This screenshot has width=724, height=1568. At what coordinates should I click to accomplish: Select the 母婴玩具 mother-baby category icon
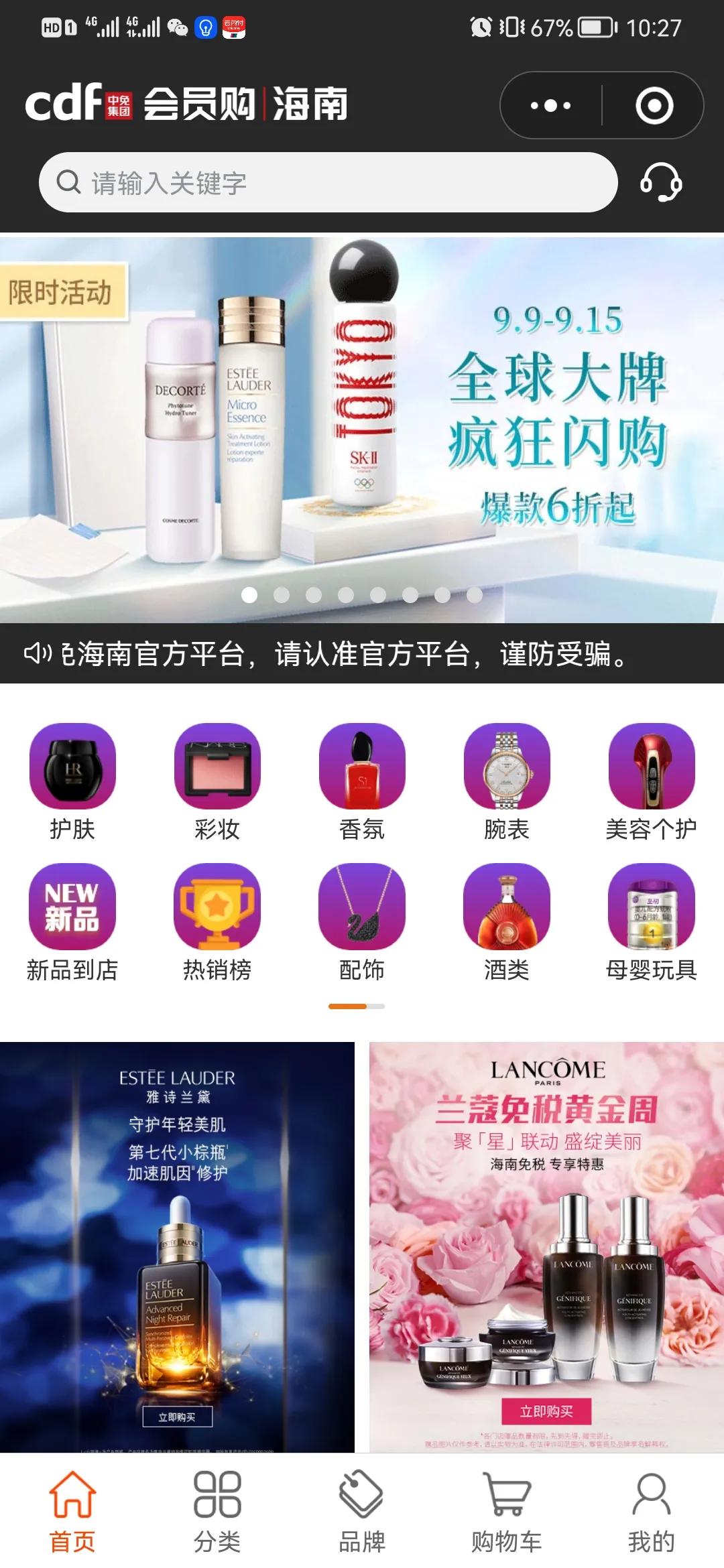[650, 907]
